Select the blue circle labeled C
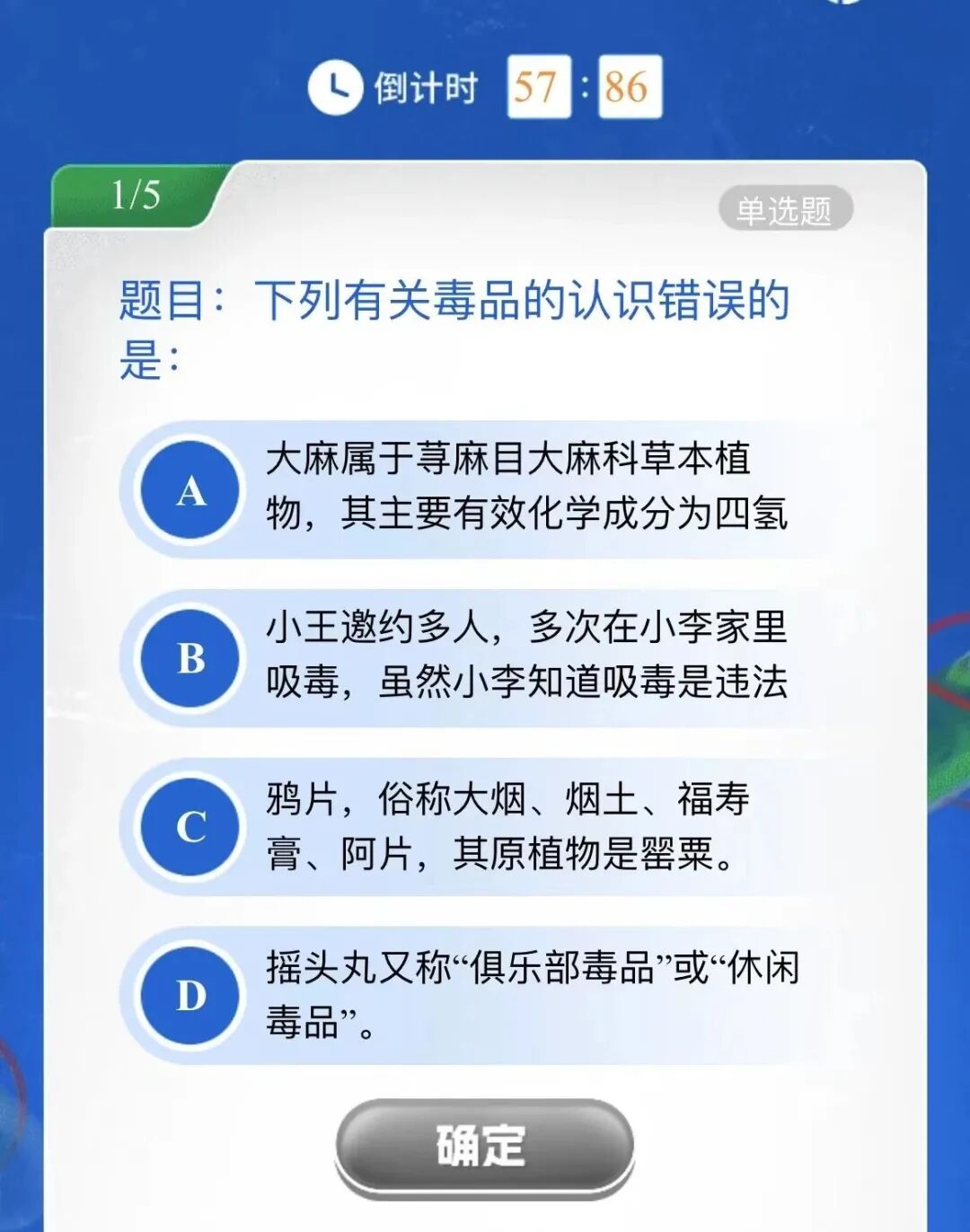 pos(189,826)
